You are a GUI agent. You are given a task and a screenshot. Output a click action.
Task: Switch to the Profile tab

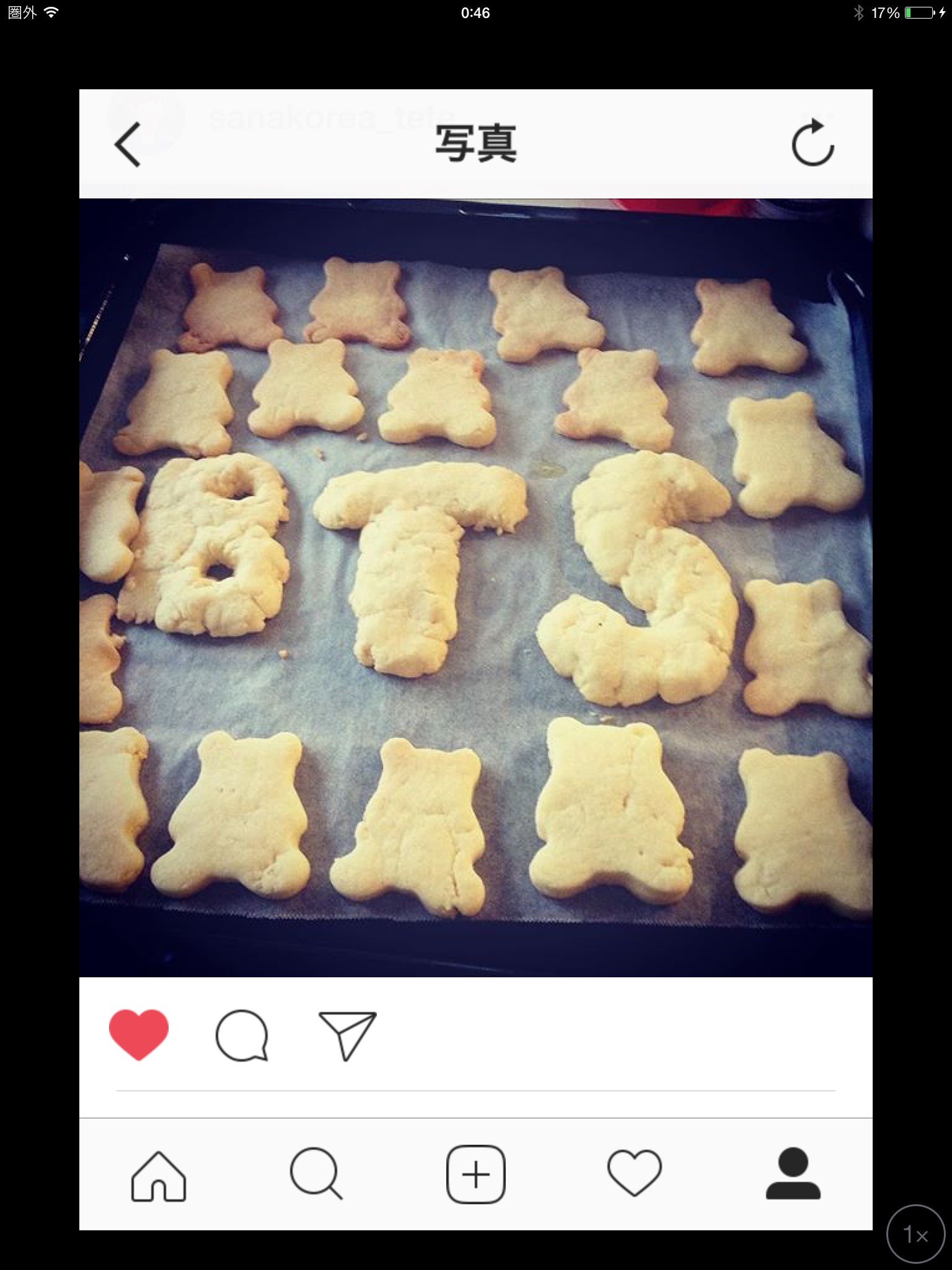click(x=793, y=1174)
